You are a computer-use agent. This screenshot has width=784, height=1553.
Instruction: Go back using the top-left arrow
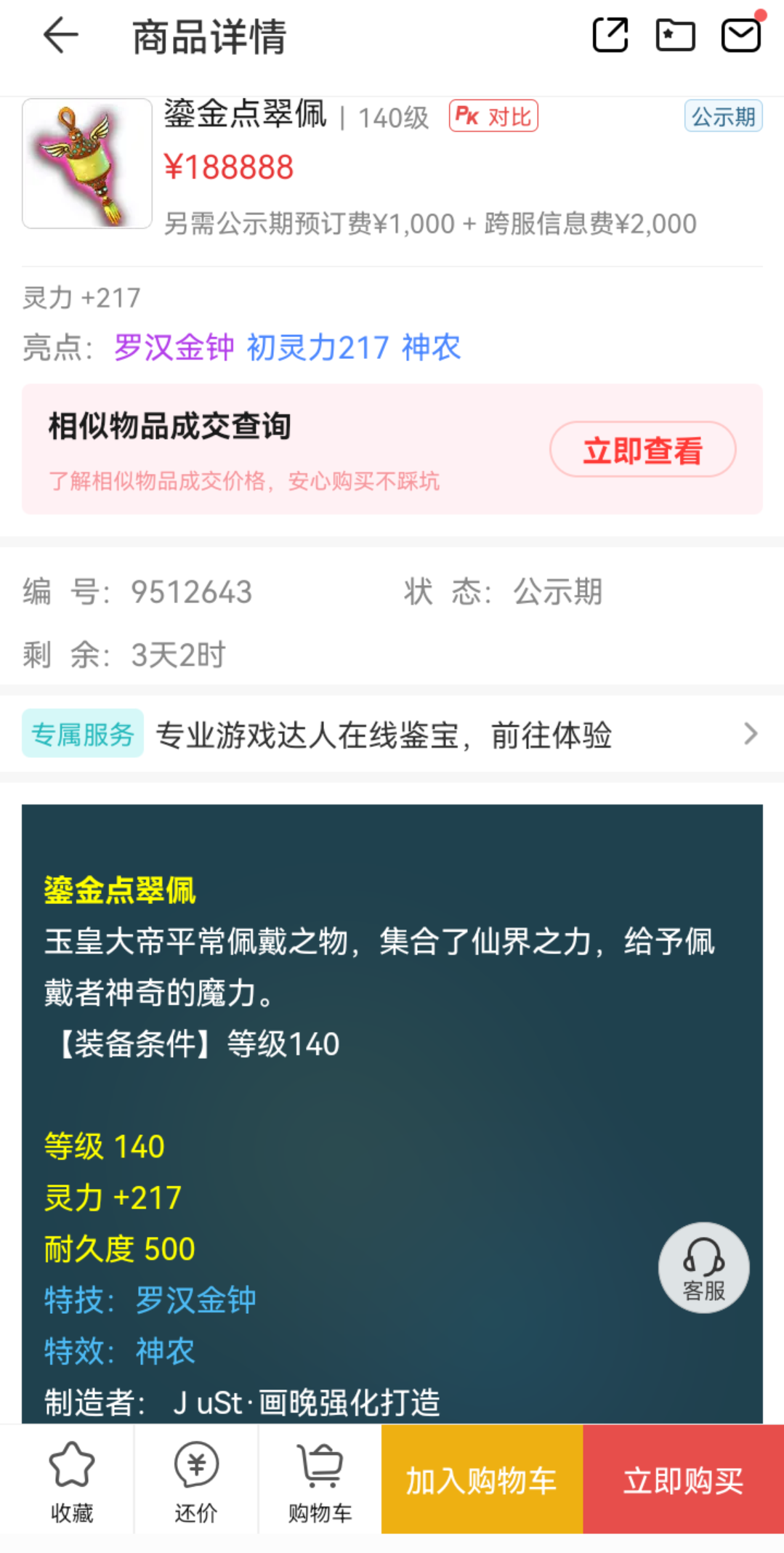61,35
